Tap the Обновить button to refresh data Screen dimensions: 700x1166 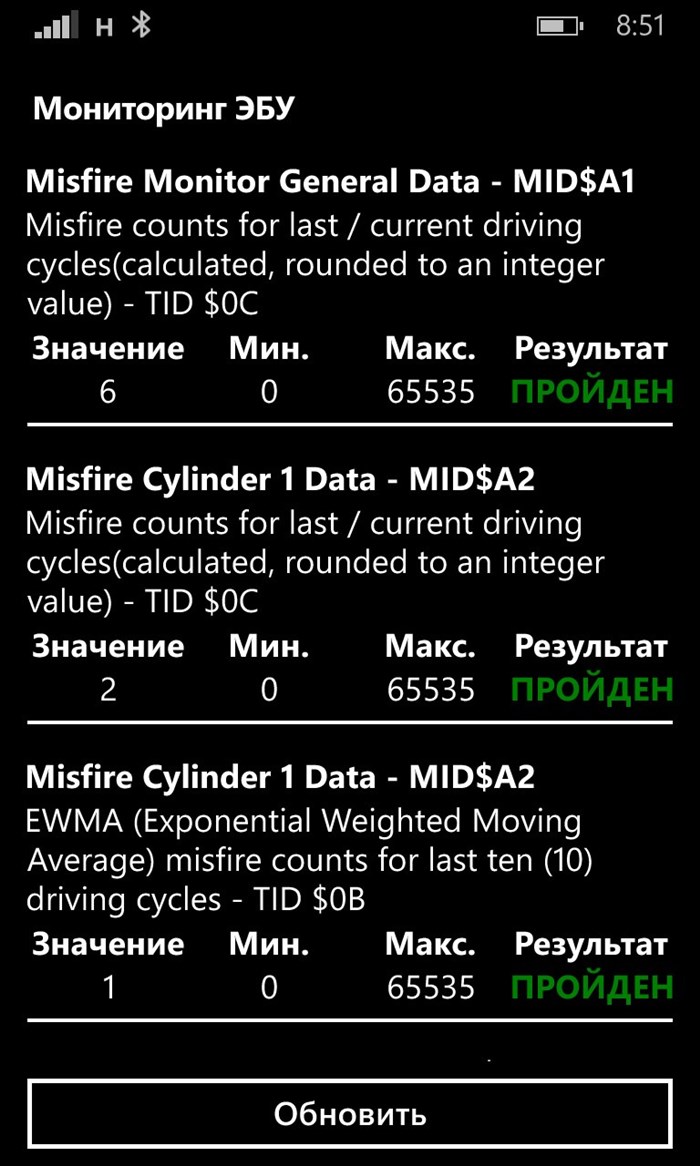350,1113
